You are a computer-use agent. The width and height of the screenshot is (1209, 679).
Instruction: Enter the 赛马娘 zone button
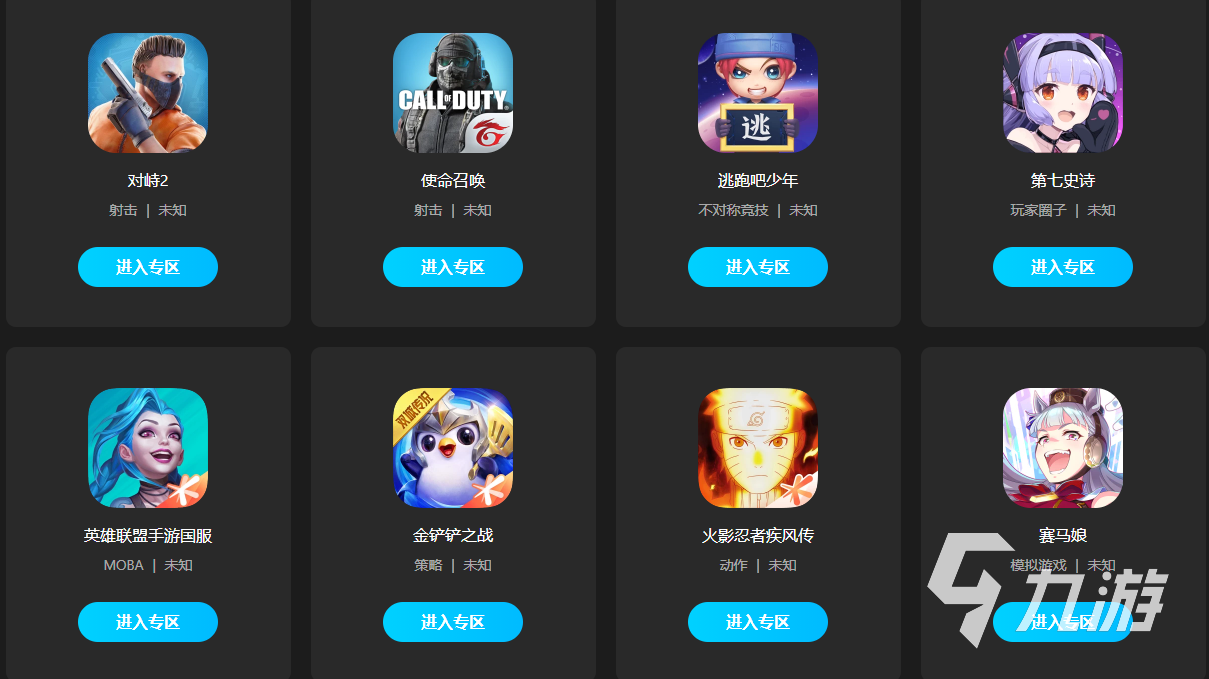(1063, 622)
